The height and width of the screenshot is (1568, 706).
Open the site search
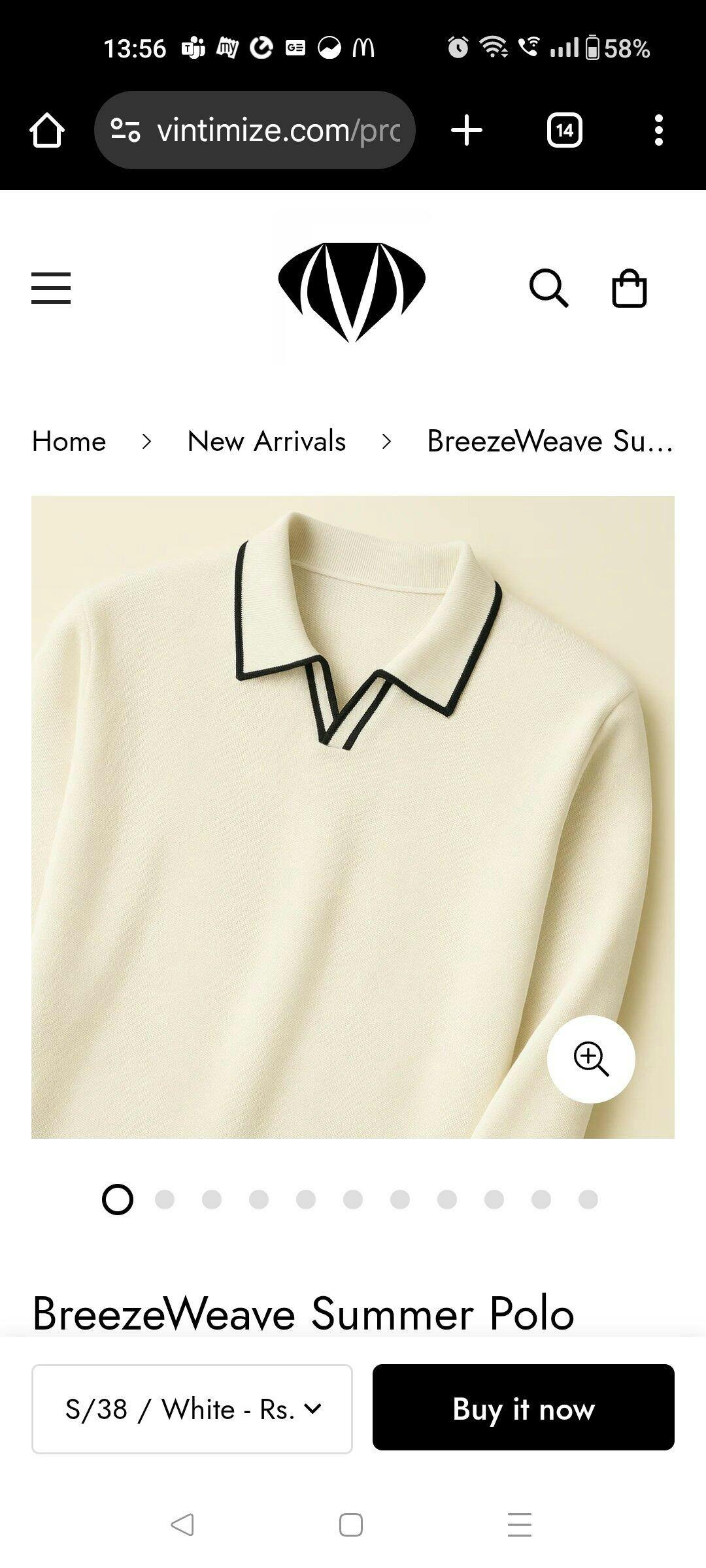point(548,288)
